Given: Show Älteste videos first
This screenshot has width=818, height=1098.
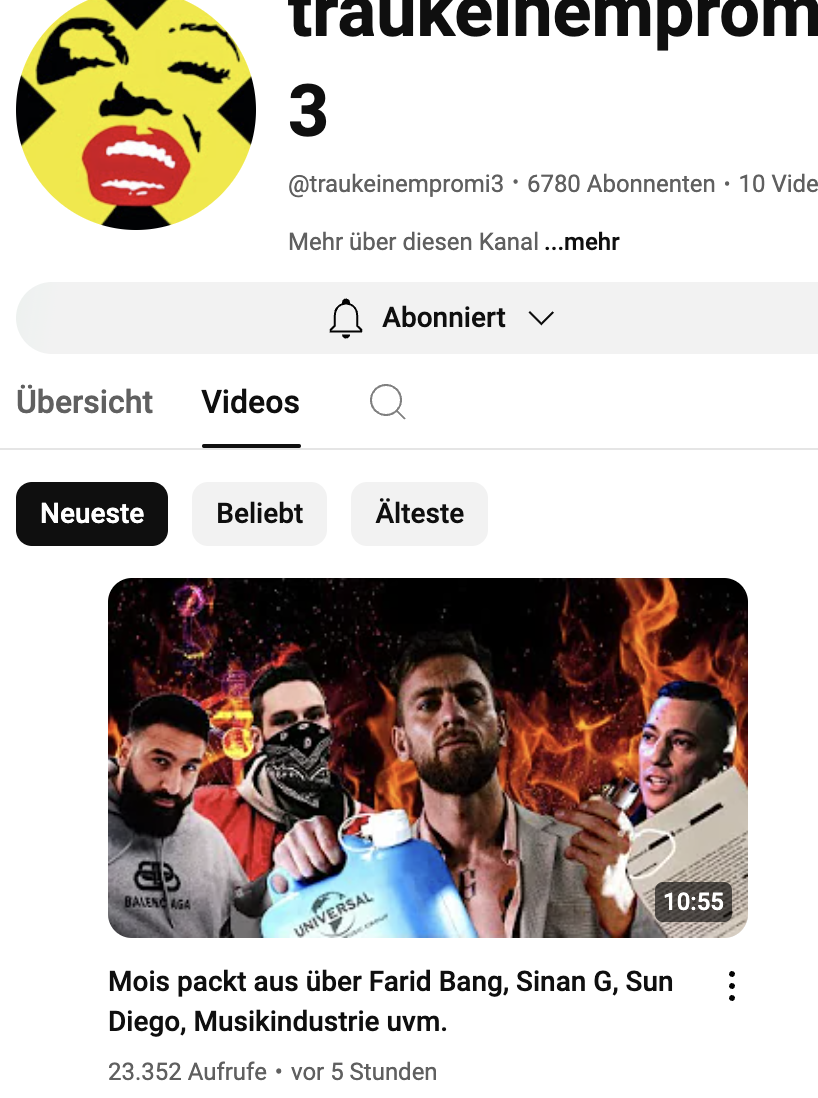Looking at the screenshot, I should coord(419,514).
